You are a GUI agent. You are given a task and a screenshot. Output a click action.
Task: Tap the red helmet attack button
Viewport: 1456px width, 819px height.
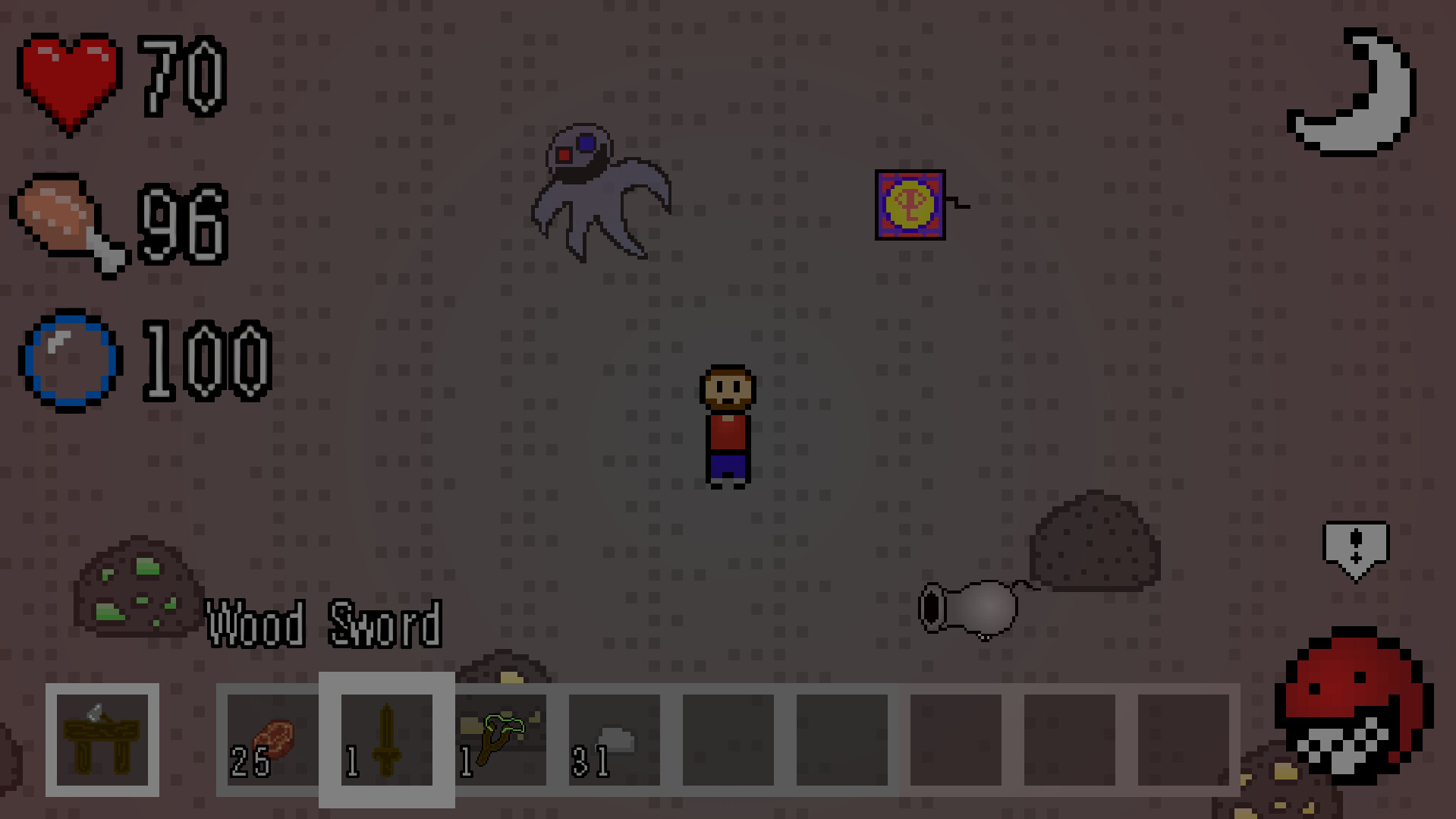point(1353,704)
